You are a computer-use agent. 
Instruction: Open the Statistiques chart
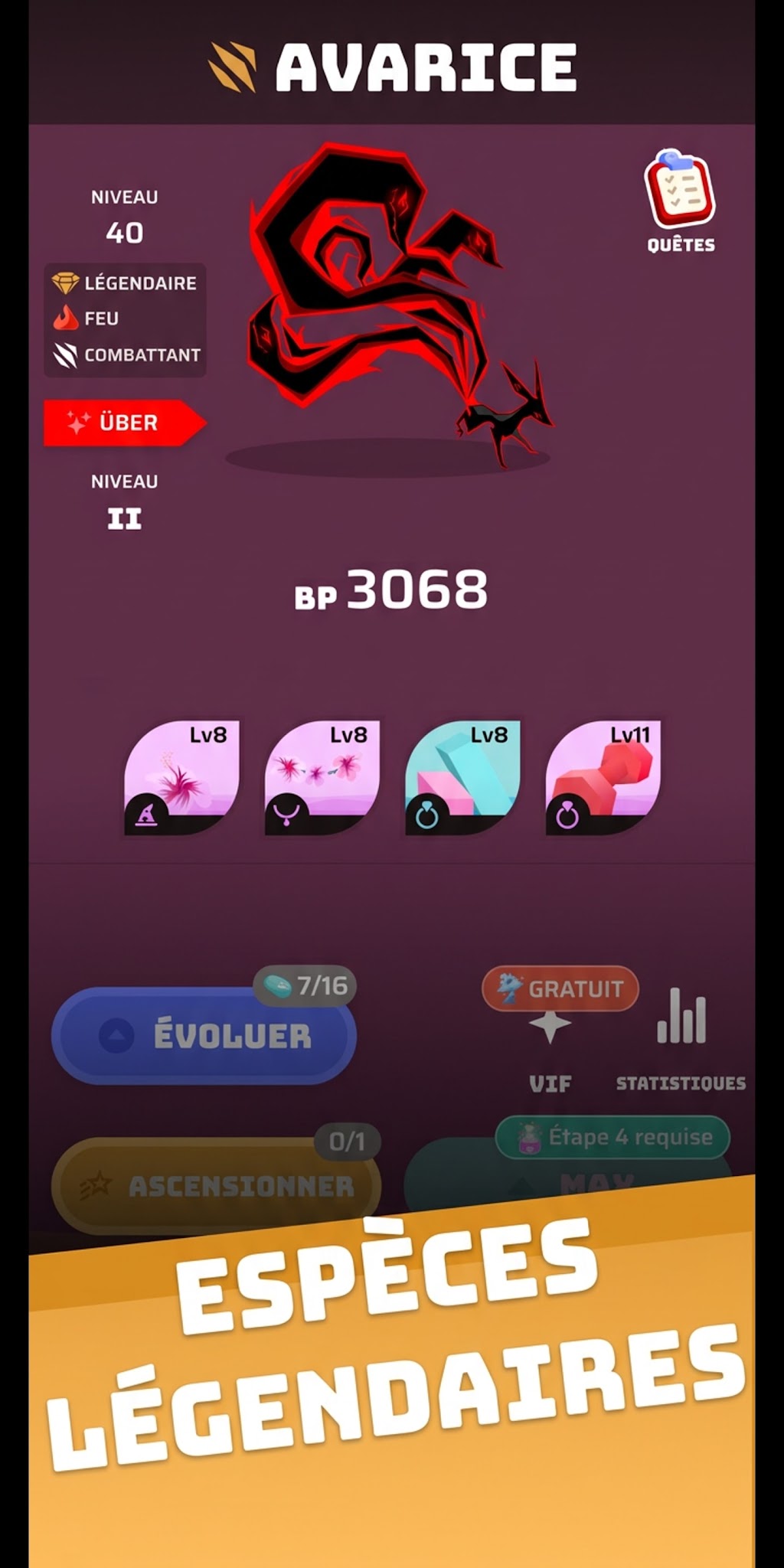click(x=681, y=1038)
